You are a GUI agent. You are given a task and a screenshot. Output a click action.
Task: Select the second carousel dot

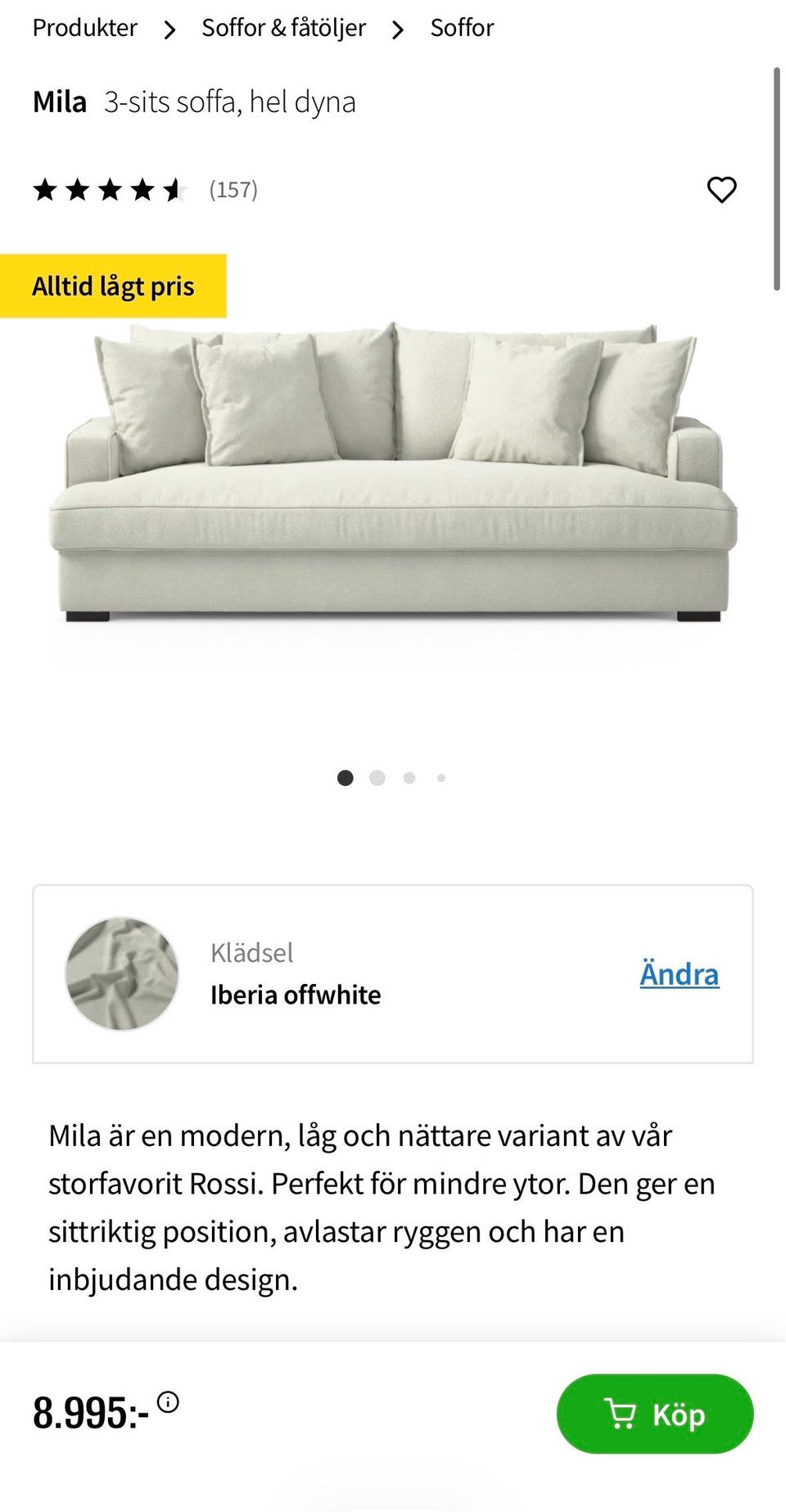click(377, 778)
